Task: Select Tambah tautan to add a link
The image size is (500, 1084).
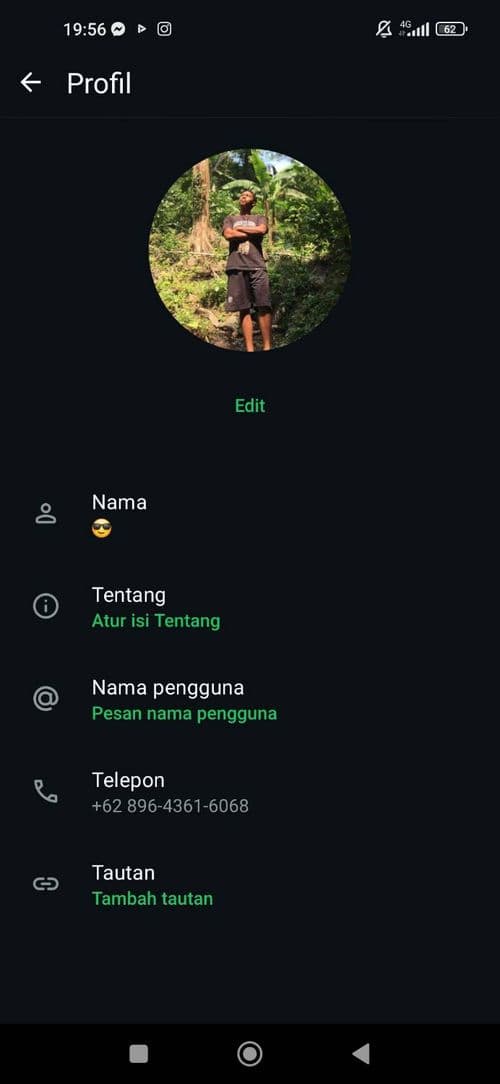Action: pyautogui.click(x=152, y=899)
